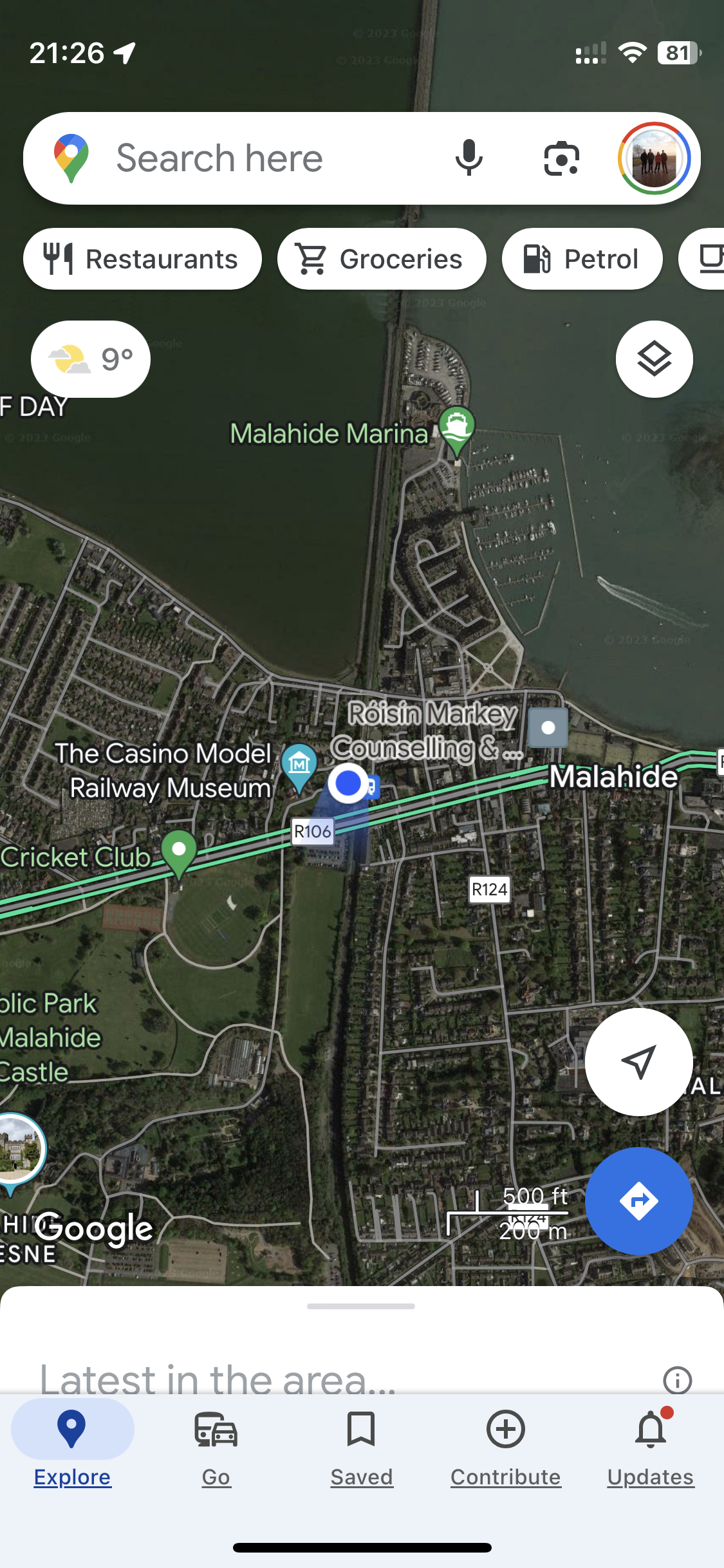This screenshot has height=1568, width=724.
Task: Select the Groceries chip
Action: coord(381,259)
